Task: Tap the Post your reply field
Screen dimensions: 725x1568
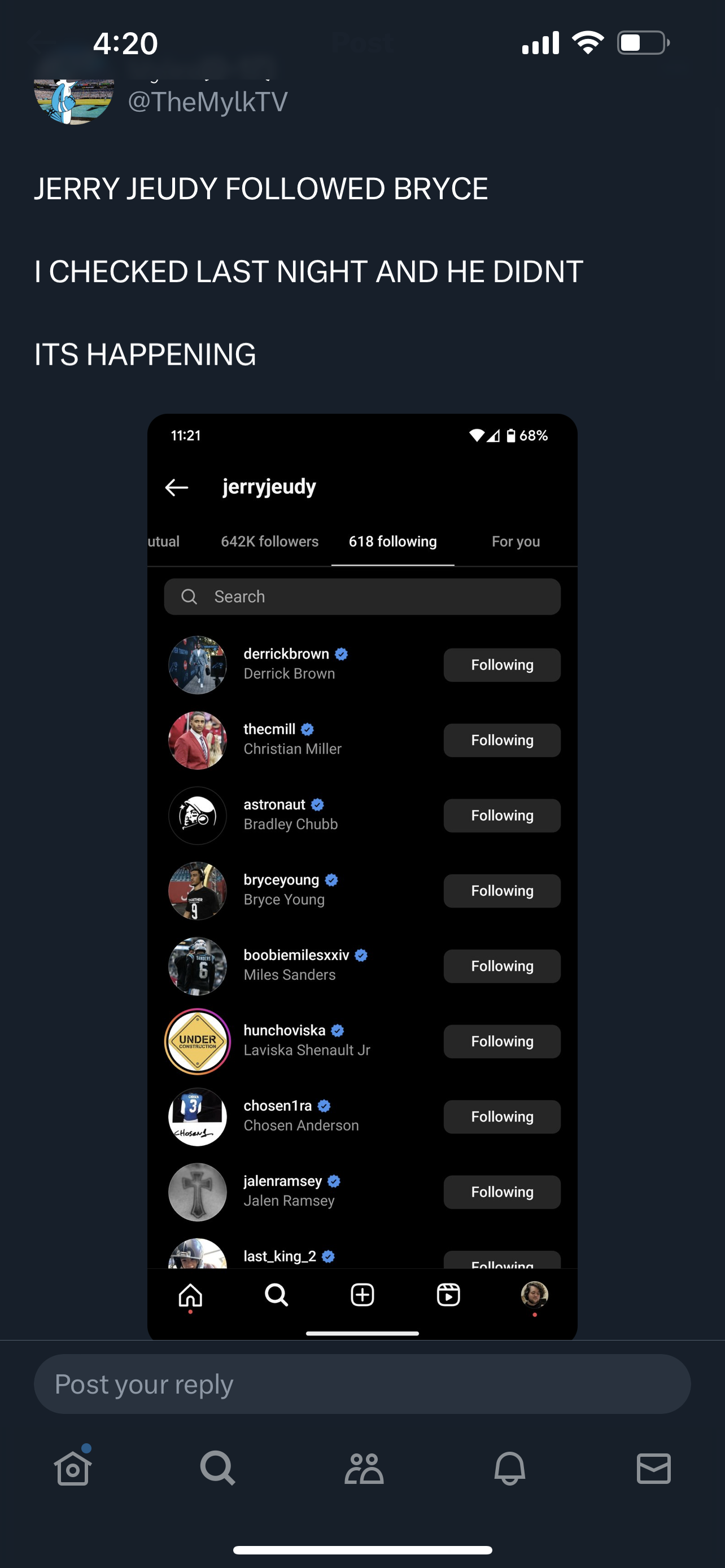Action: point(362,1383)
